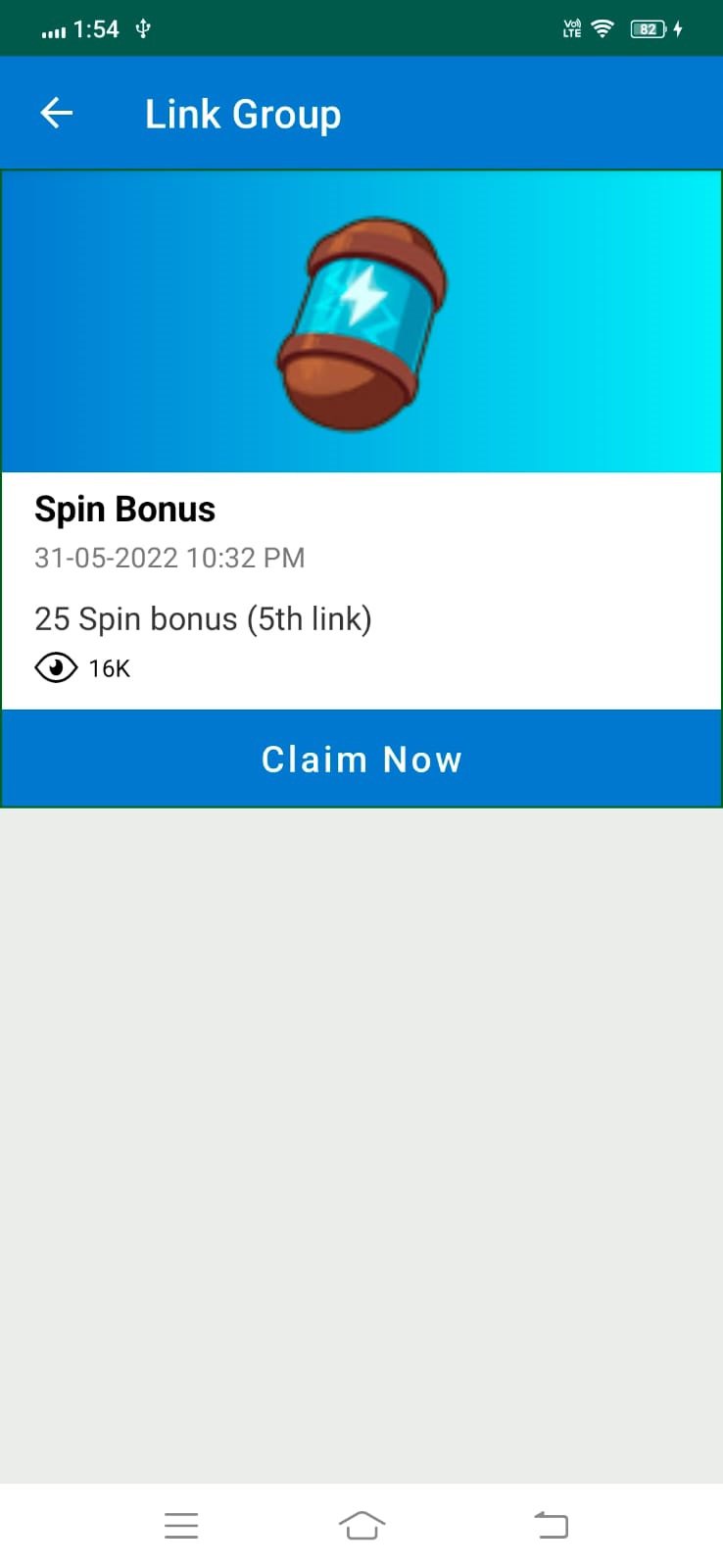723x1568 pixels.
Task: Tap the battery indicator showing 82
Action: point(647,28)
